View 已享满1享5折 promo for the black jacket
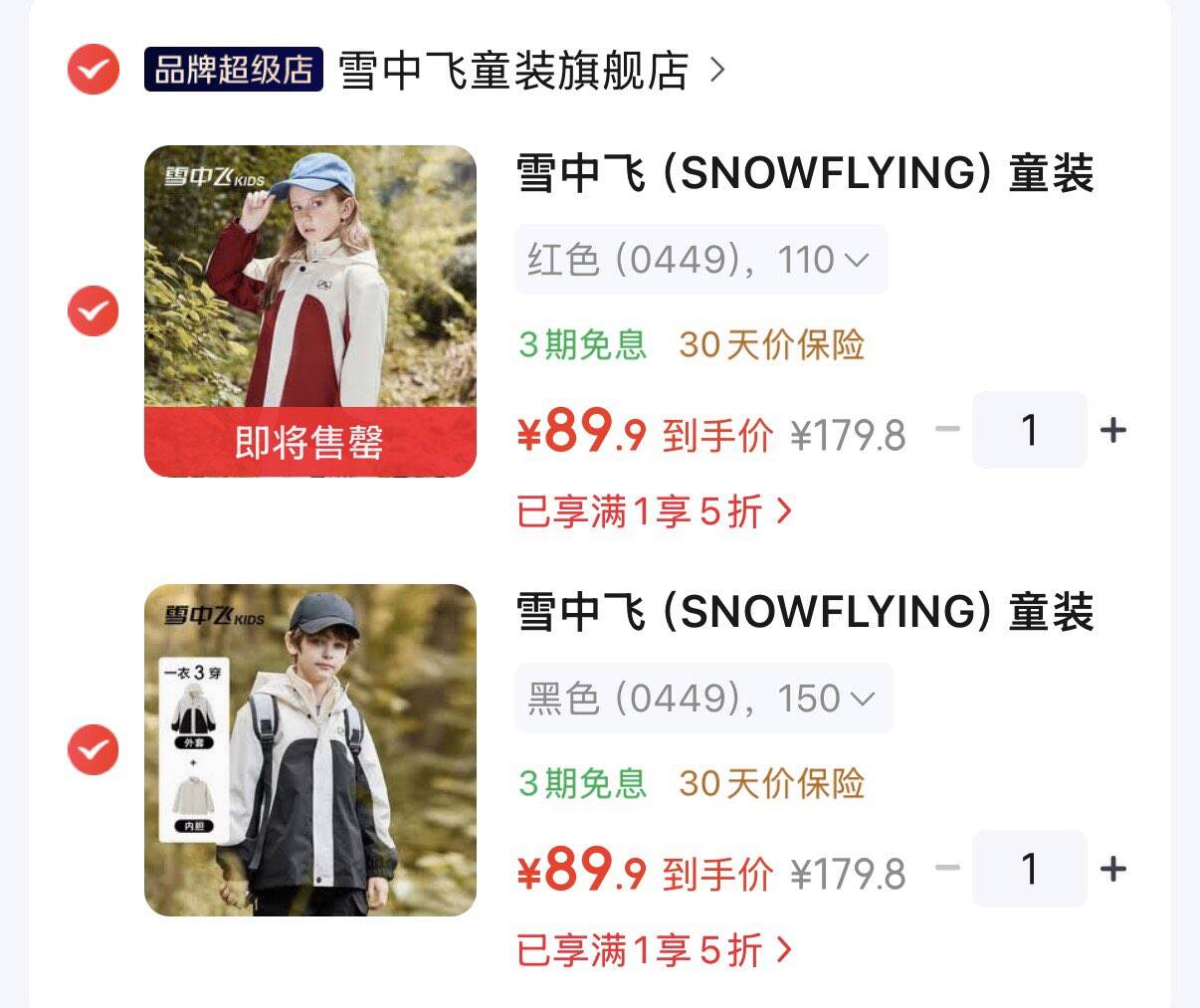This screenshot has height=1008, width=1200. 655,950
